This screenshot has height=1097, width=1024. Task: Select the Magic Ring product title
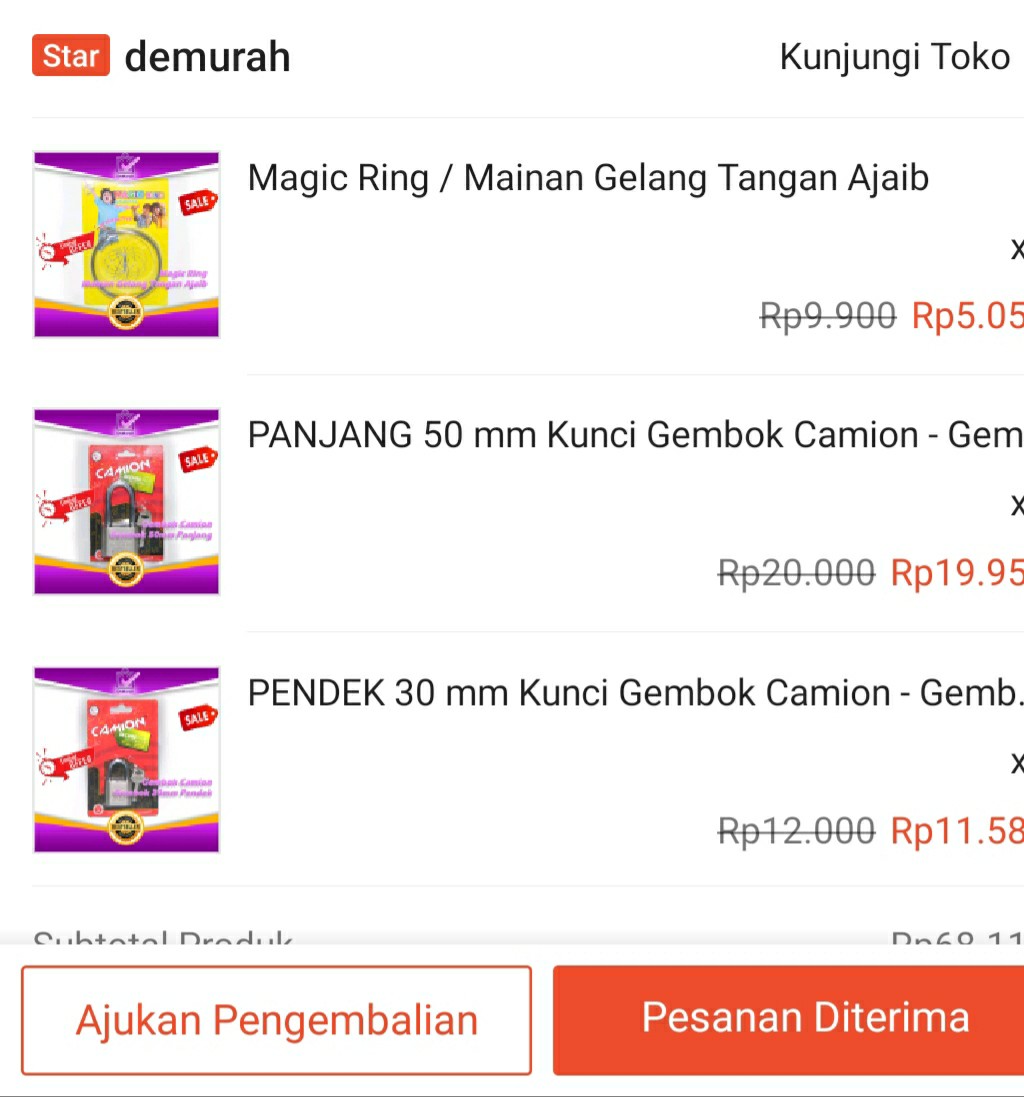588,177
